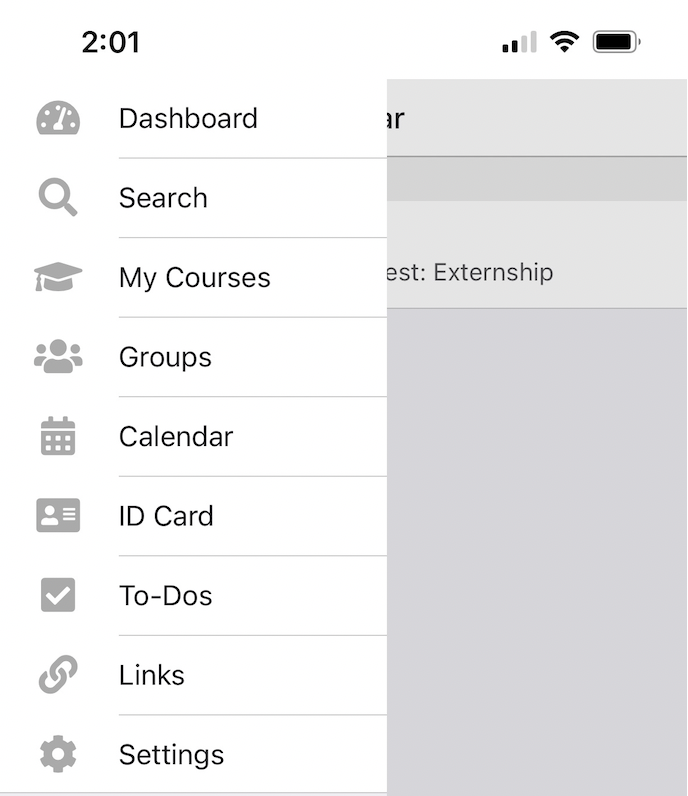Select Search from the side menu
The height and width of the screenshot is (796, 688).
163,198
